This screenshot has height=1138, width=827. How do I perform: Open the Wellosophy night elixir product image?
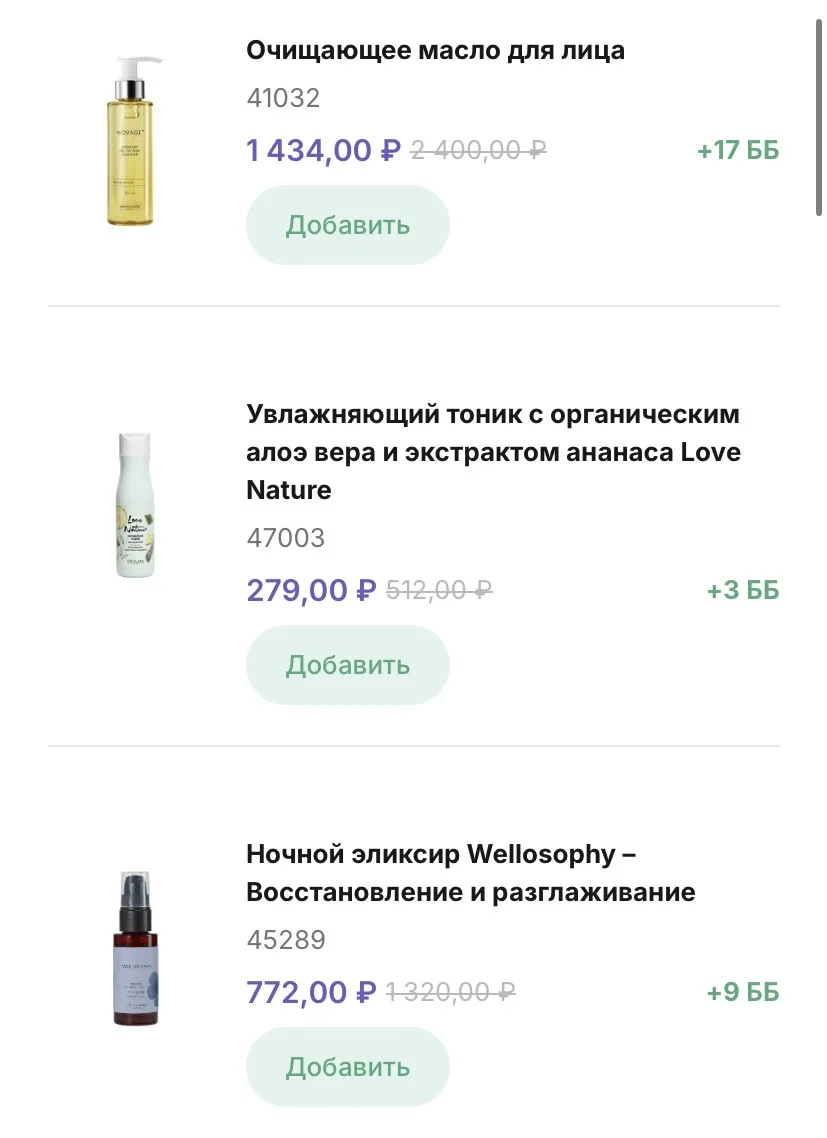coord(134,948)
